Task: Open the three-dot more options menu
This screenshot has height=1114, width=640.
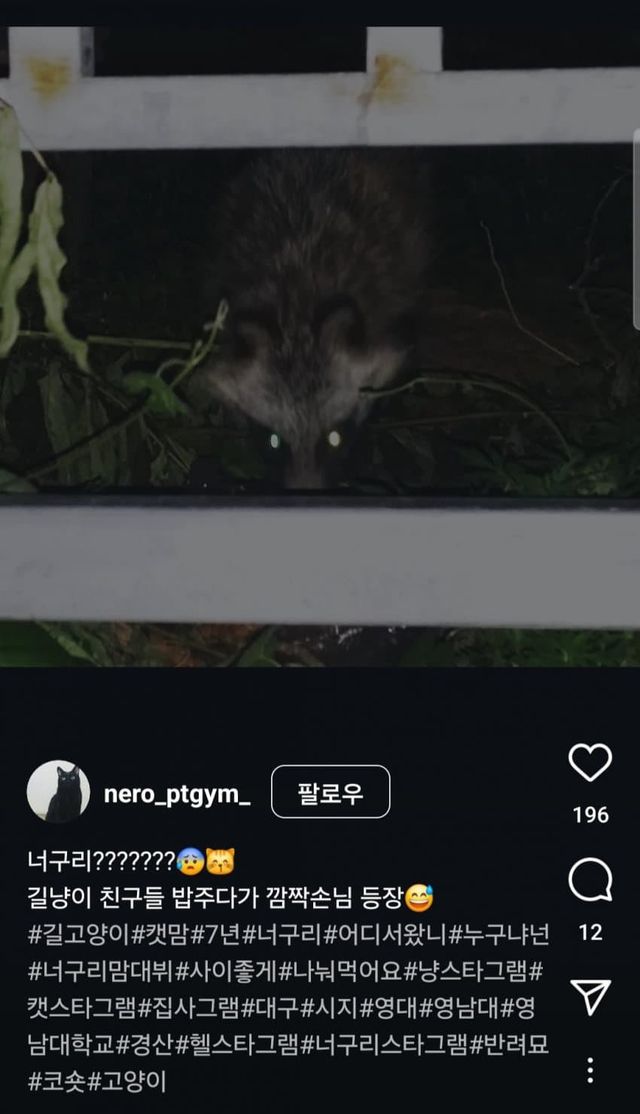Action: tap(590, 1070)
